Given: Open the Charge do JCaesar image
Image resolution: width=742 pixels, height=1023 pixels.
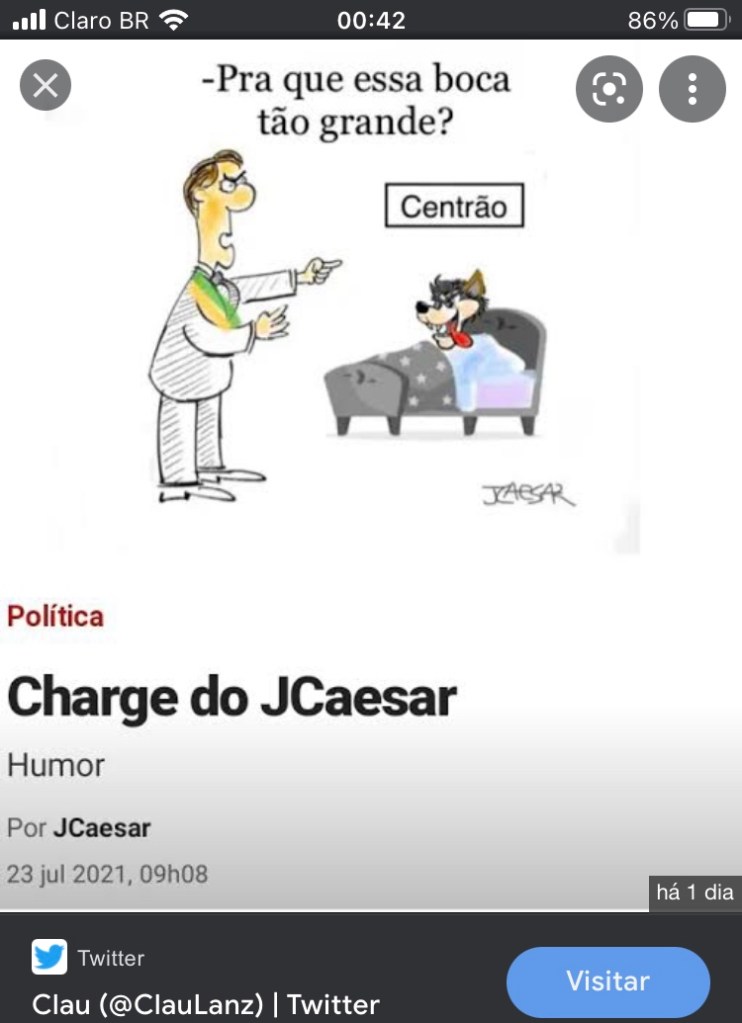Looking at the screenshot, I should click(370, 300).
